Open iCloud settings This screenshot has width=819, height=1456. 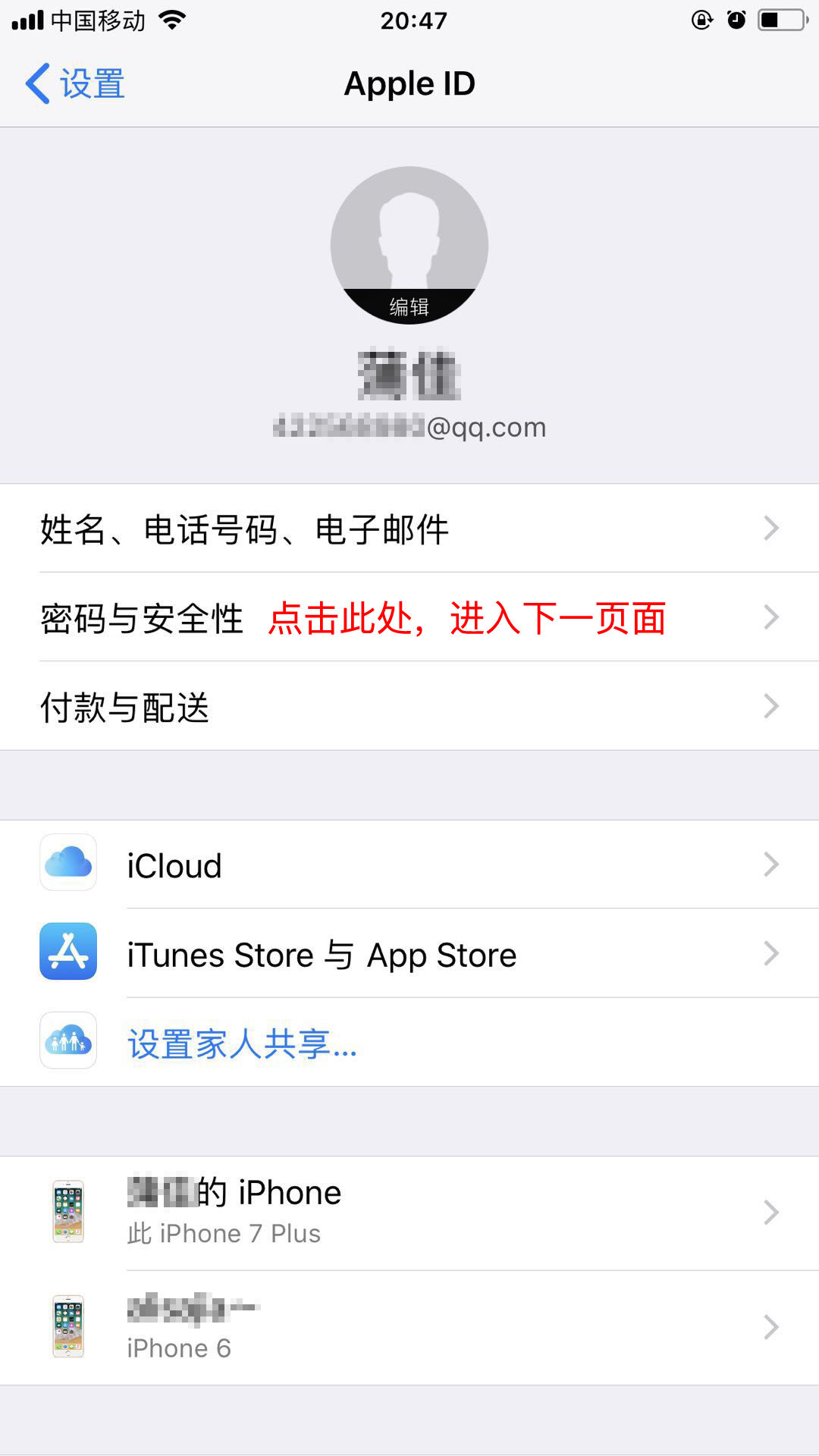click(409, 864)
